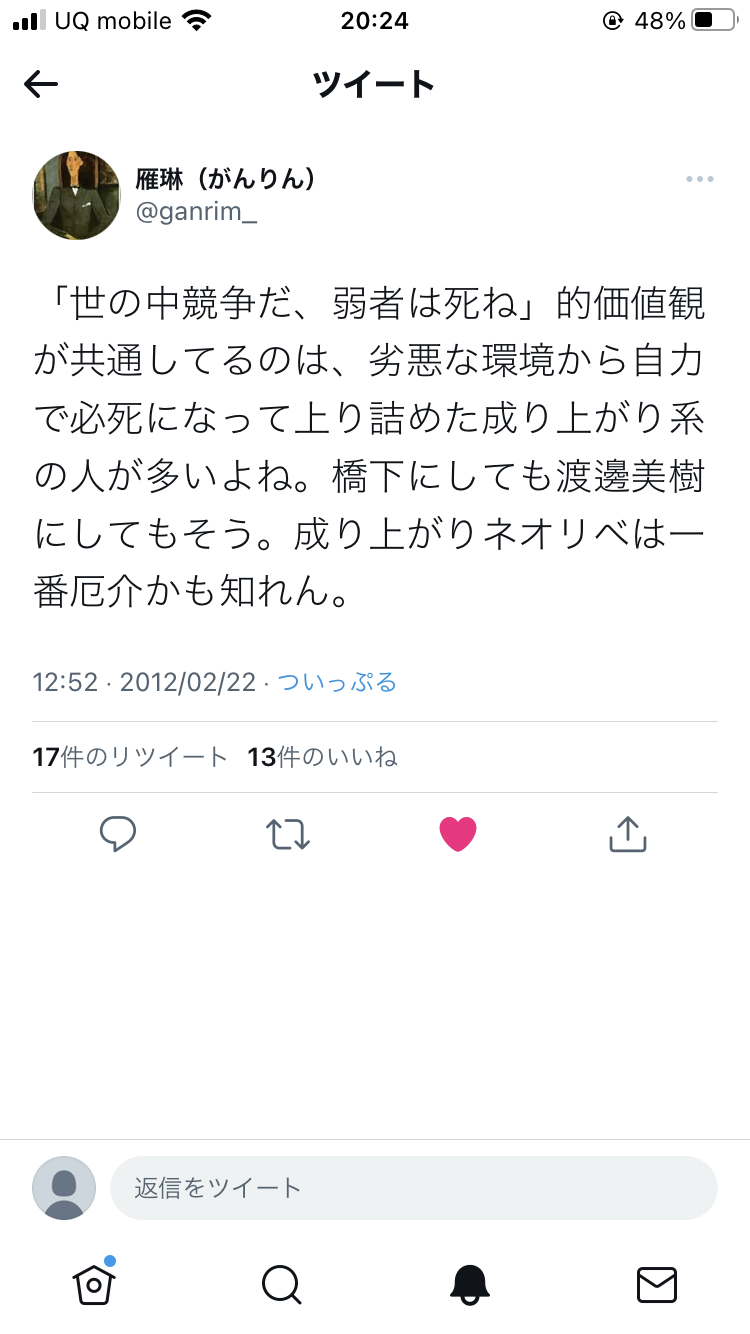Share this tweet

(x=628, y=833)
